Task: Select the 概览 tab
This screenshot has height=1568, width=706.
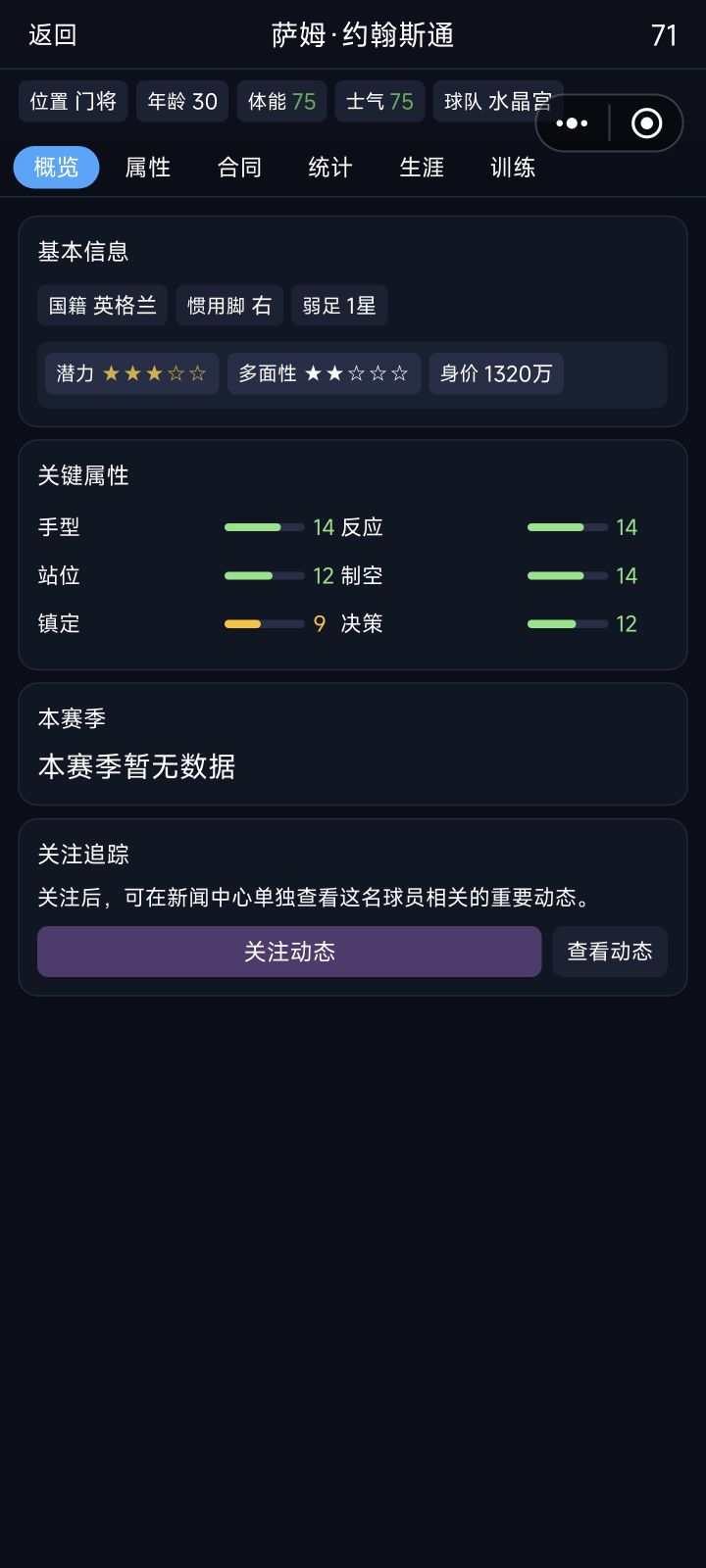Action: point(56,167)
